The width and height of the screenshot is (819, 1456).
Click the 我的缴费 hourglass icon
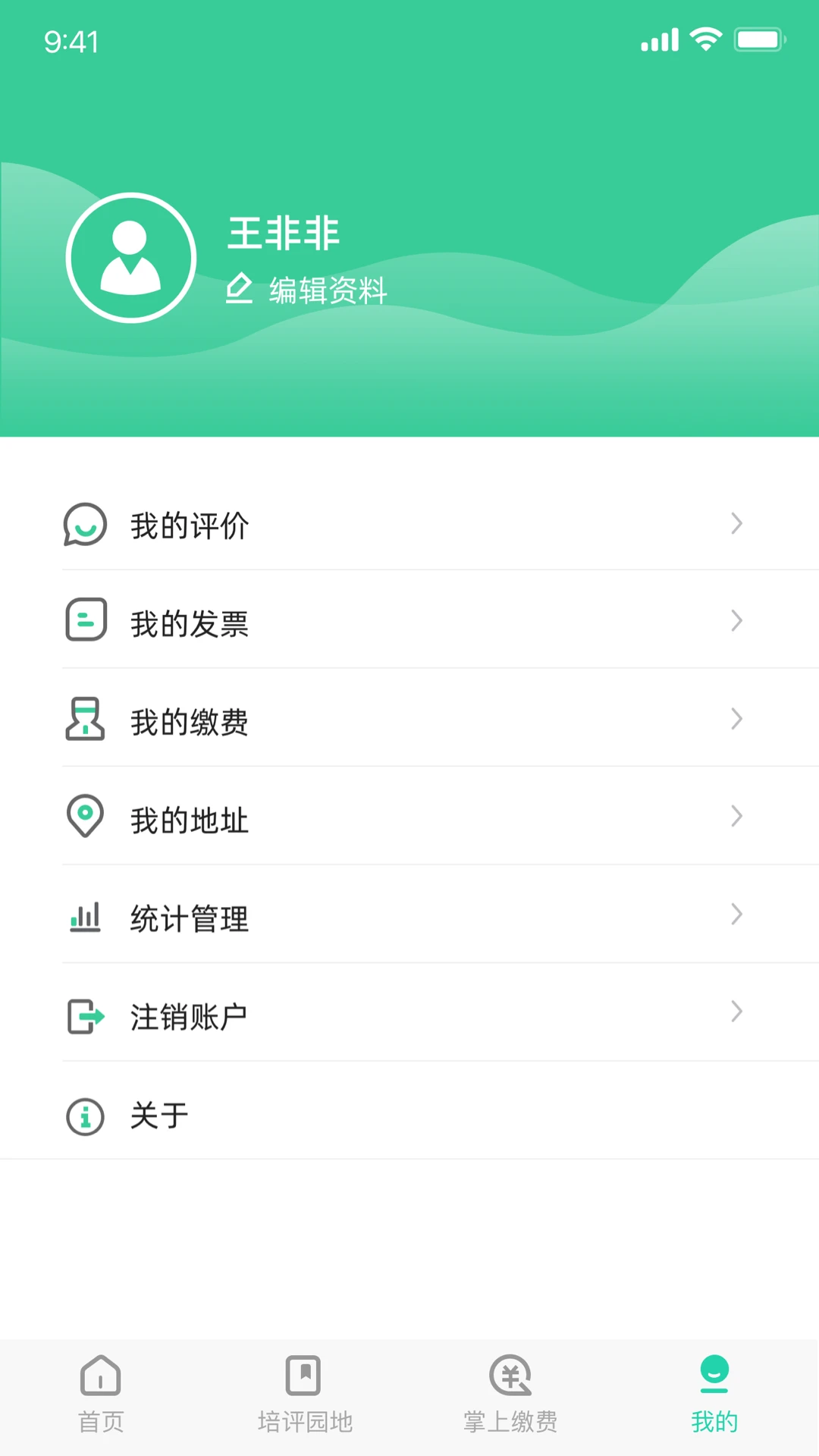85,719
